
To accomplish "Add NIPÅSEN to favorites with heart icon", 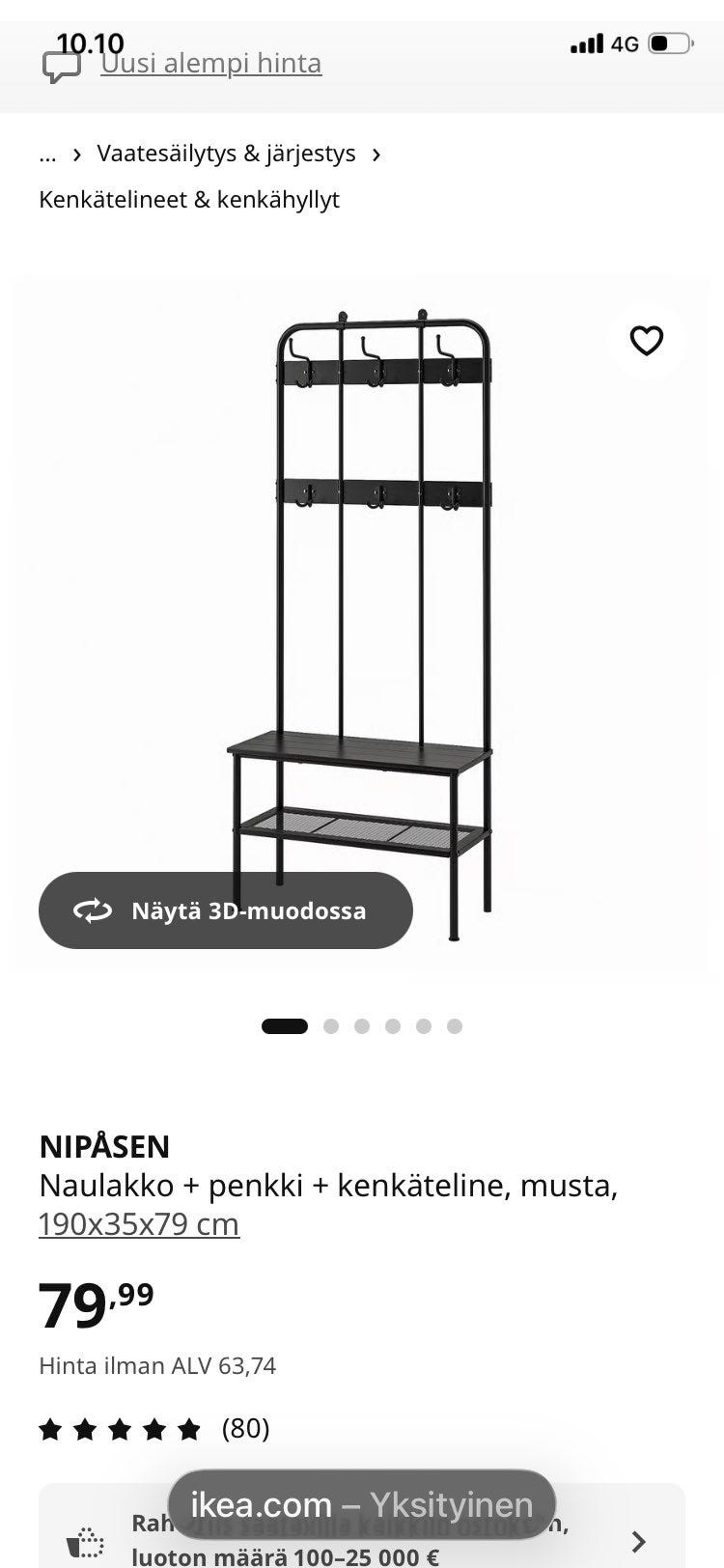I will click(646, 340).
